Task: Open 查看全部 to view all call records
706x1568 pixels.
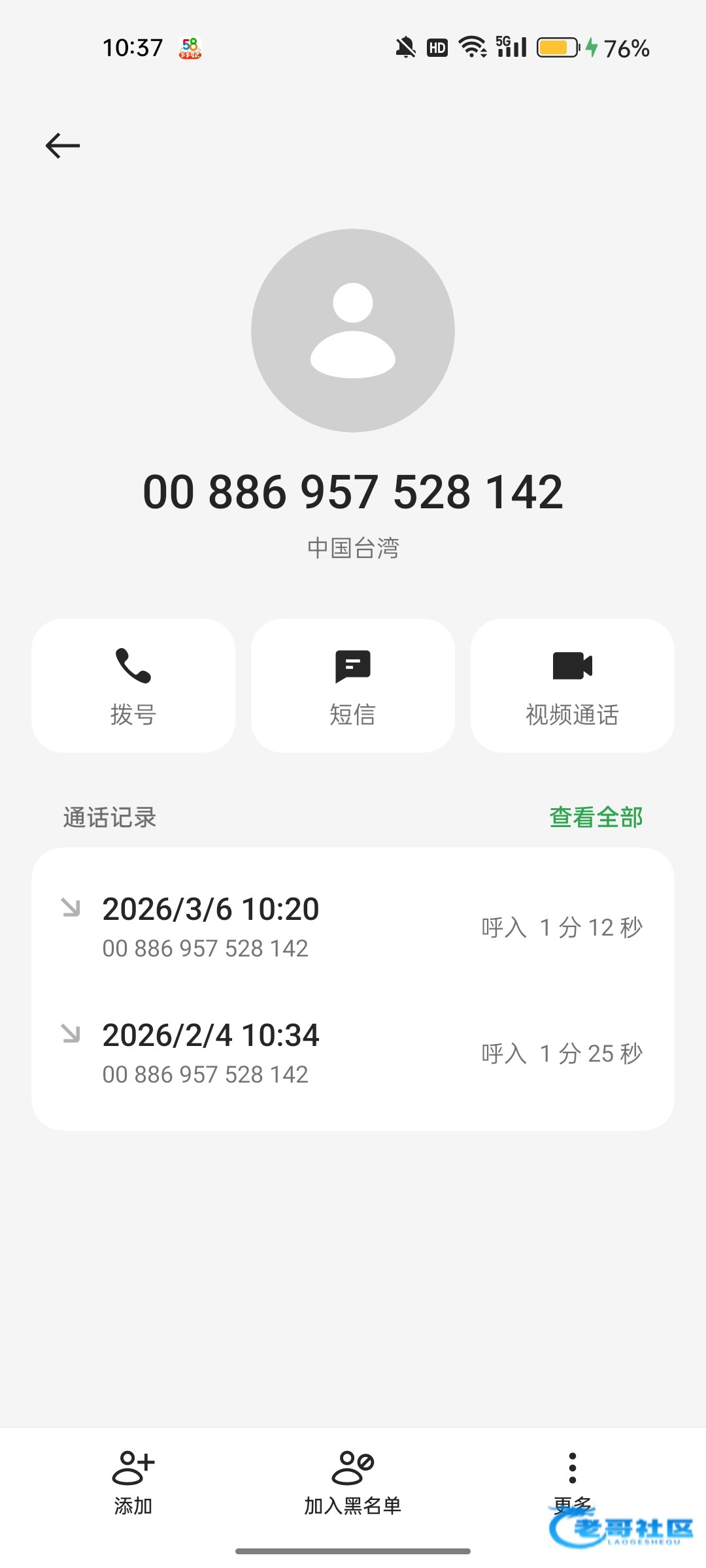Action: tap(596, 817)
